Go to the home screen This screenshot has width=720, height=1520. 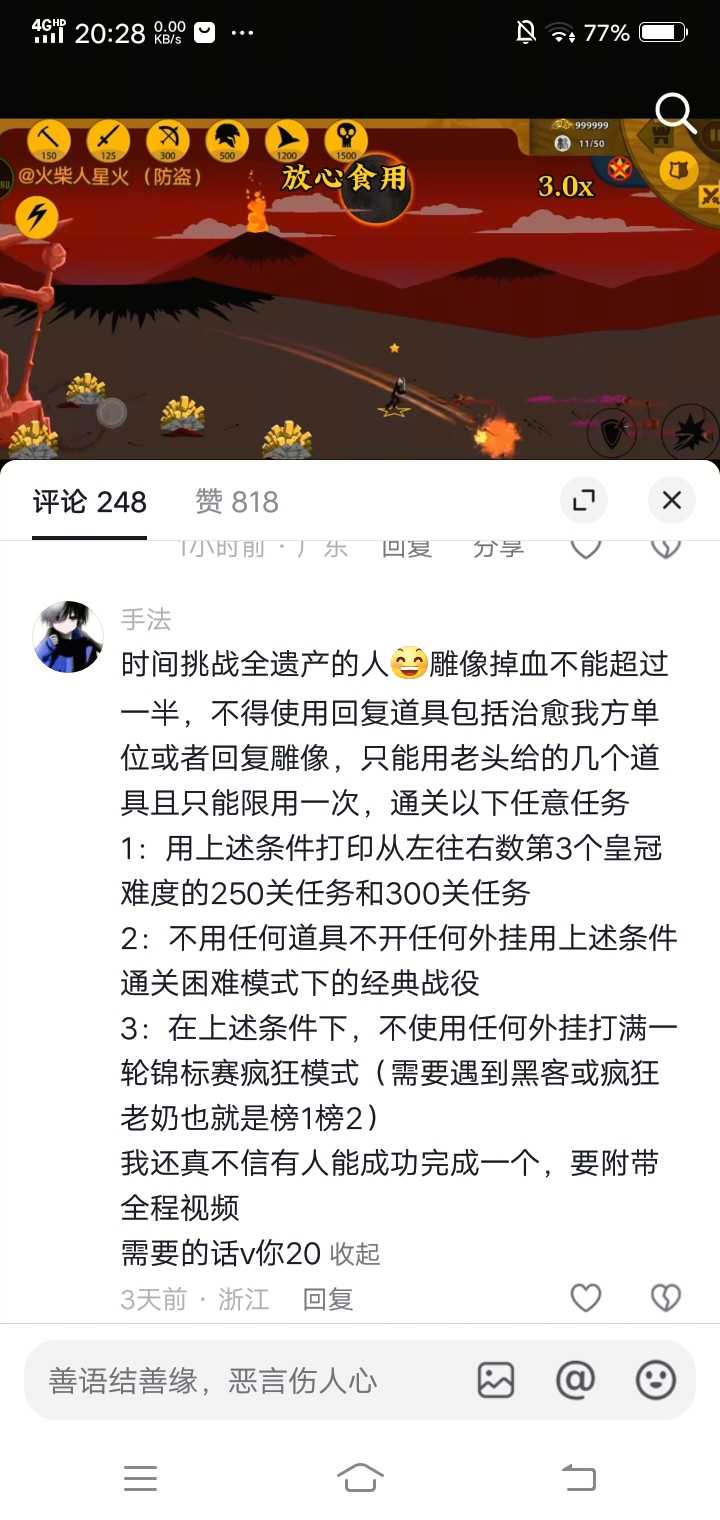pyautogui.click(x=360, y=1477)
